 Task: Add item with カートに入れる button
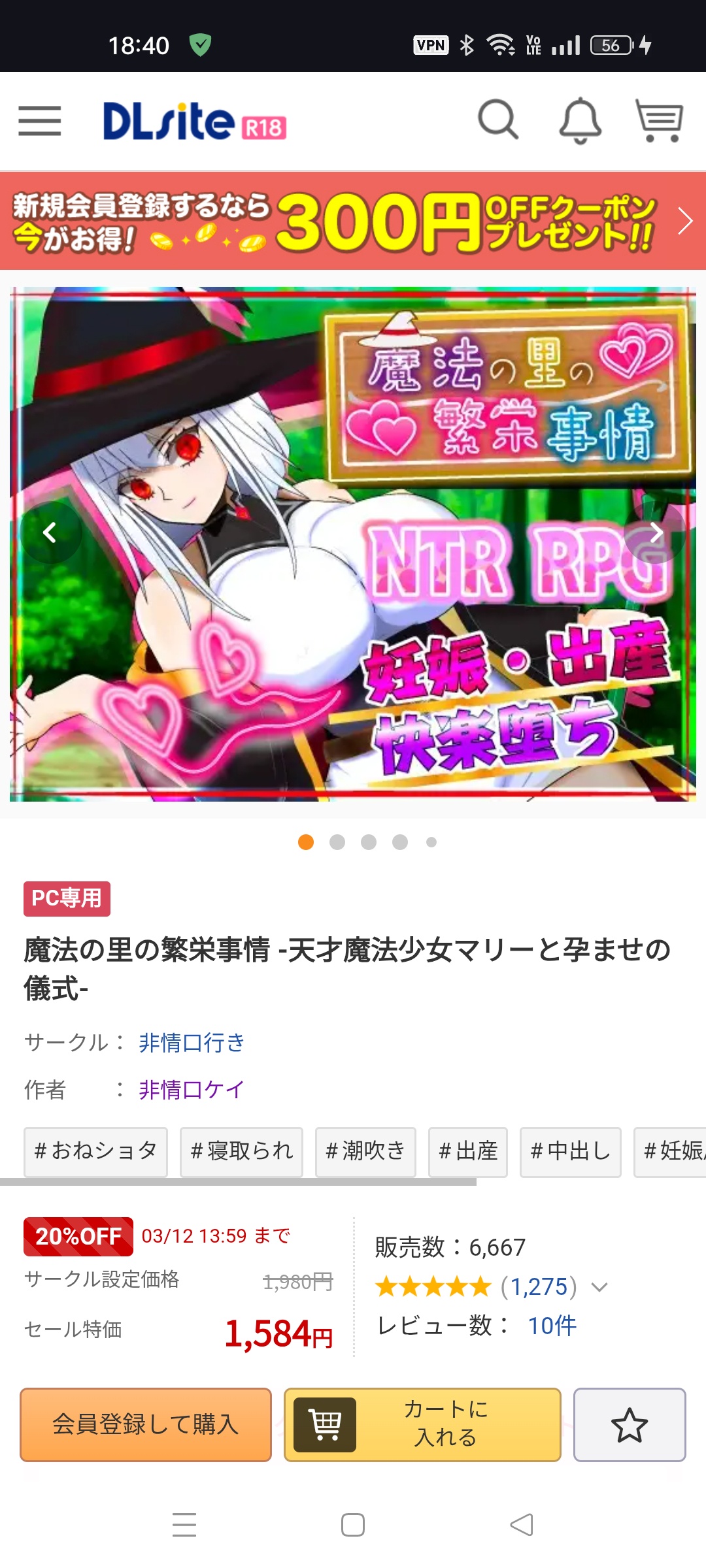422,1424
